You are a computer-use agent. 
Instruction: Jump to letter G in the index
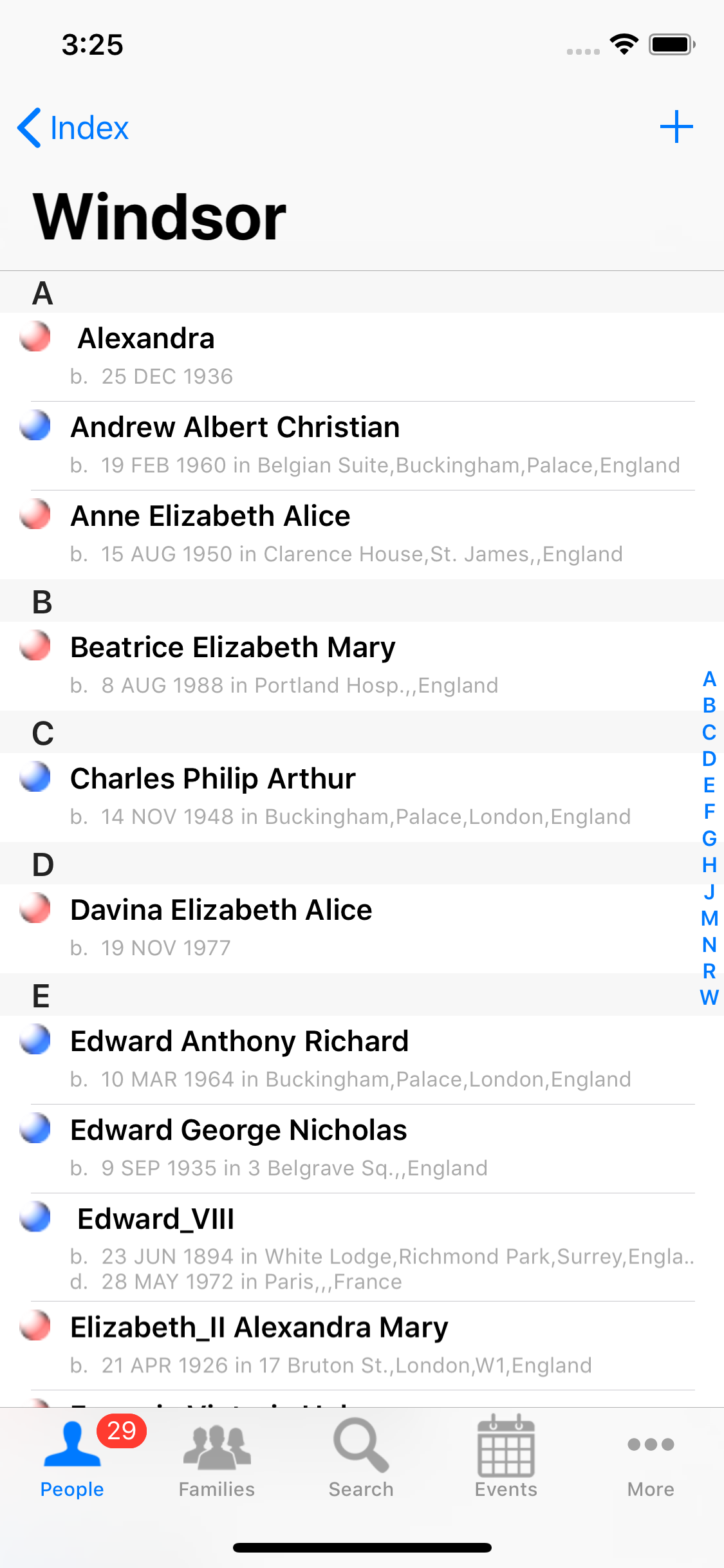click(x=709, y=838)
